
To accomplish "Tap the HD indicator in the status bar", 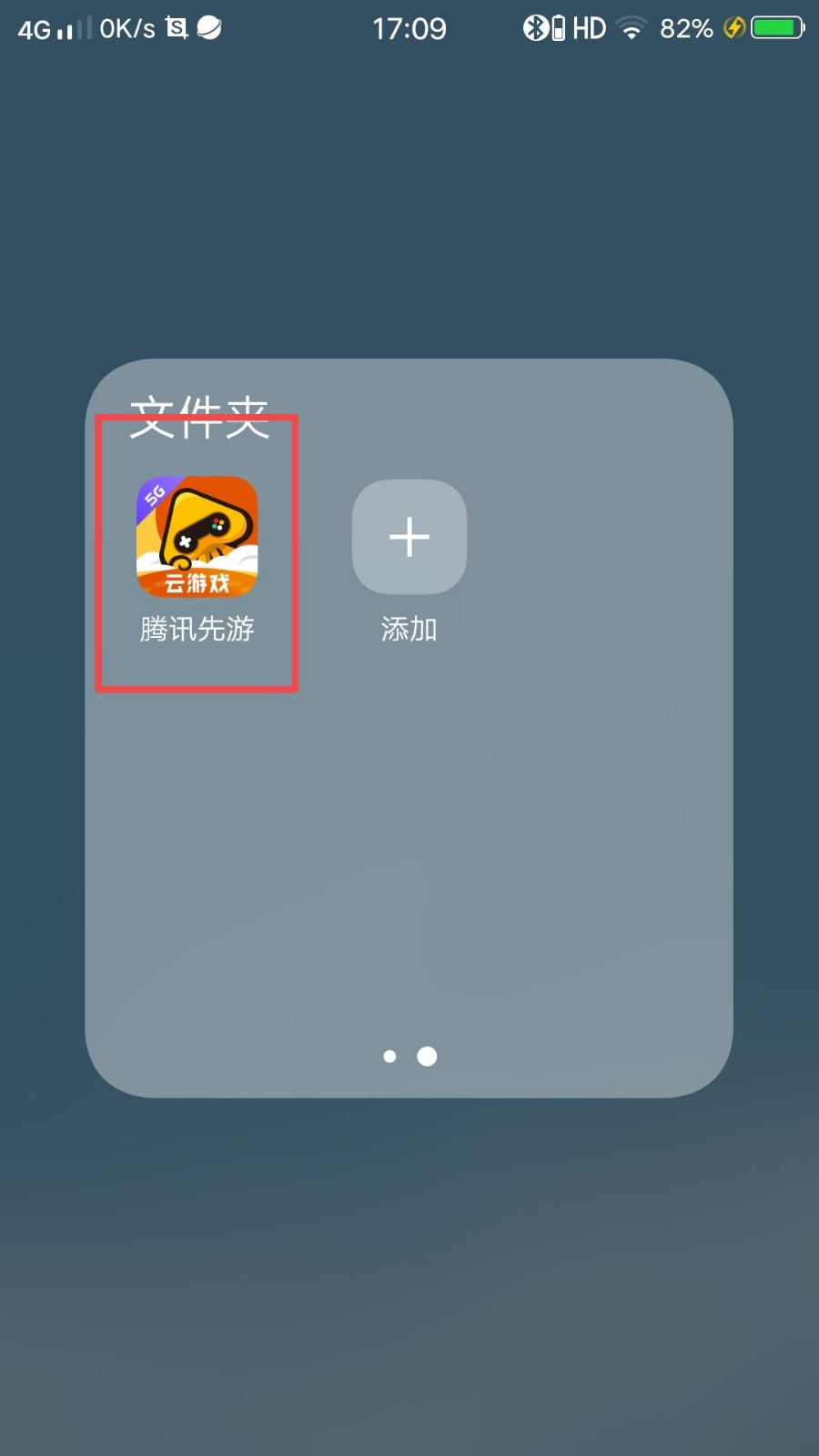I will (586, 28).
